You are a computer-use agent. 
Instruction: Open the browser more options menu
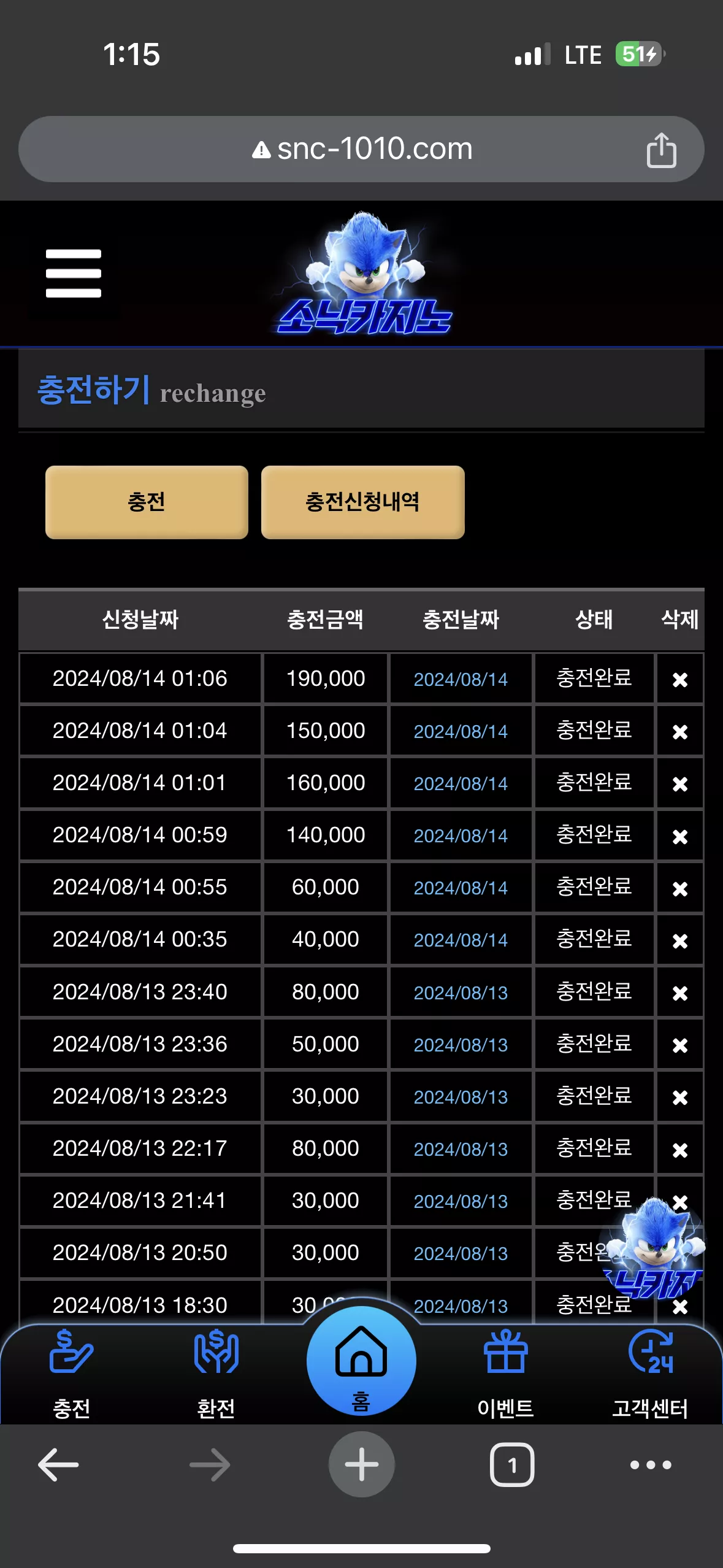click(651, 1465)
